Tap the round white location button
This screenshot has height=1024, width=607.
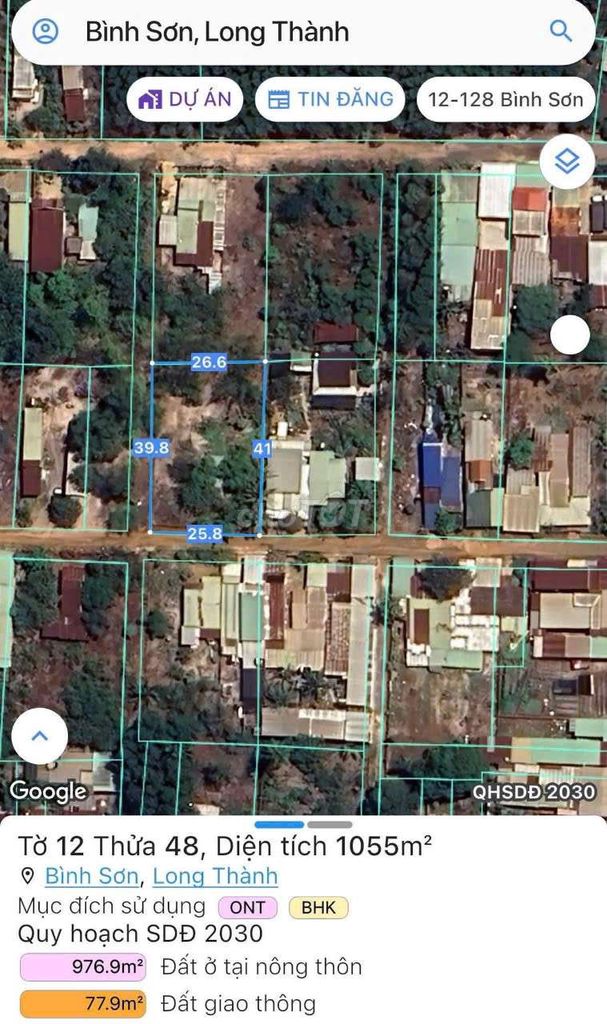570,335
